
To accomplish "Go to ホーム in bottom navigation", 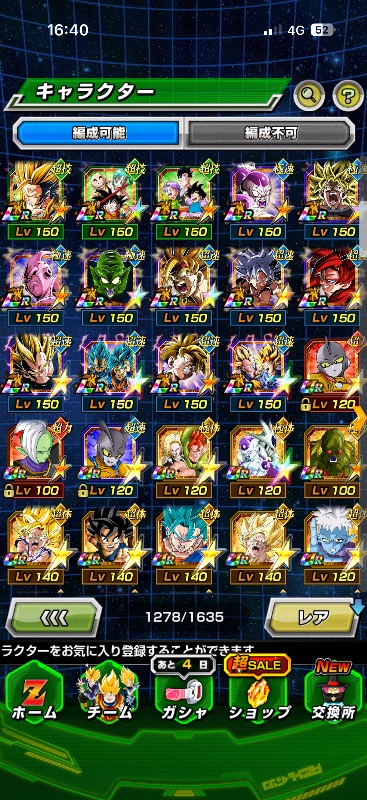I will click(x=34, y=694).
